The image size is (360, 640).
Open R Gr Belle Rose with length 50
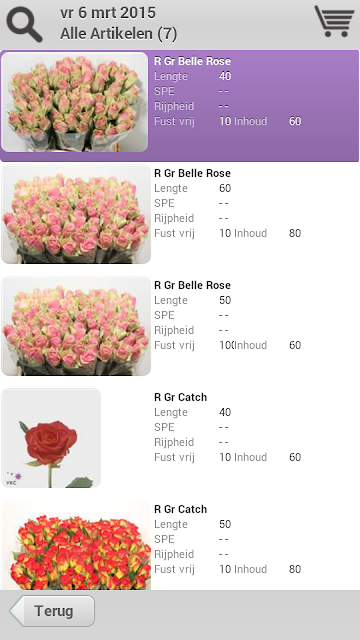click(180, 330)
